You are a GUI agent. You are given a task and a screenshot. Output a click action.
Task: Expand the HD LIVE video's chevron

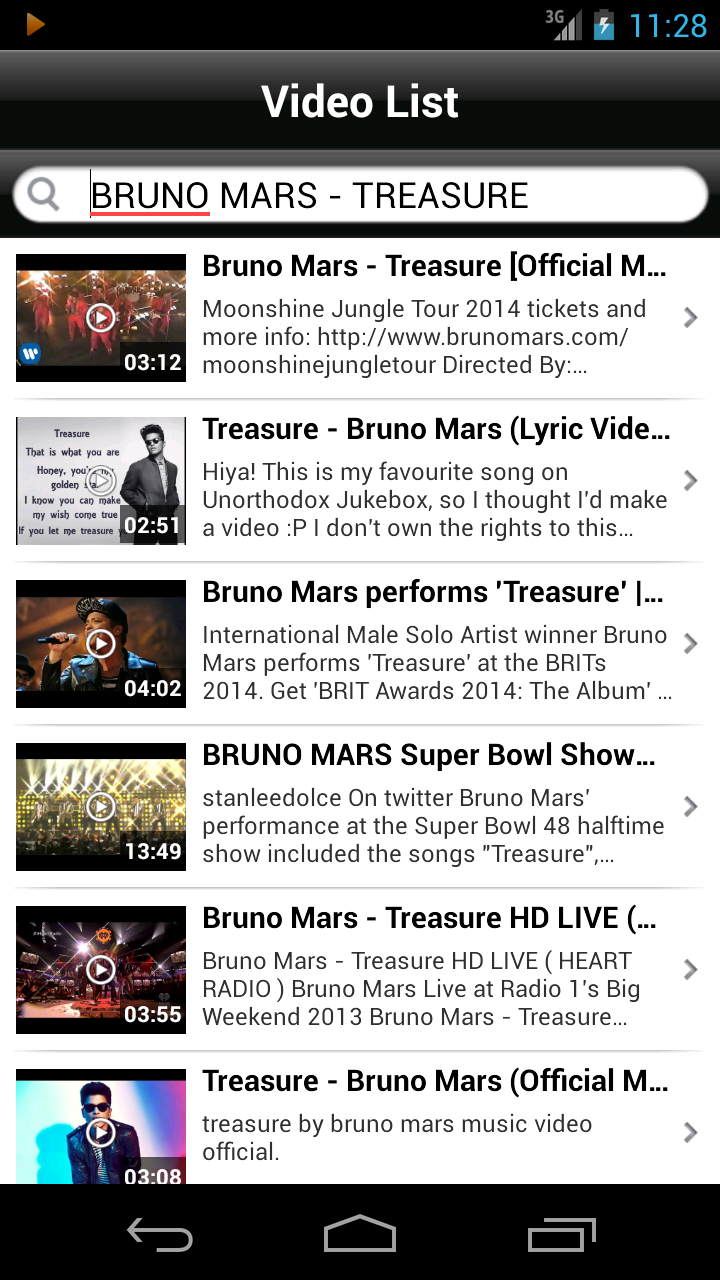pos(690,969)
